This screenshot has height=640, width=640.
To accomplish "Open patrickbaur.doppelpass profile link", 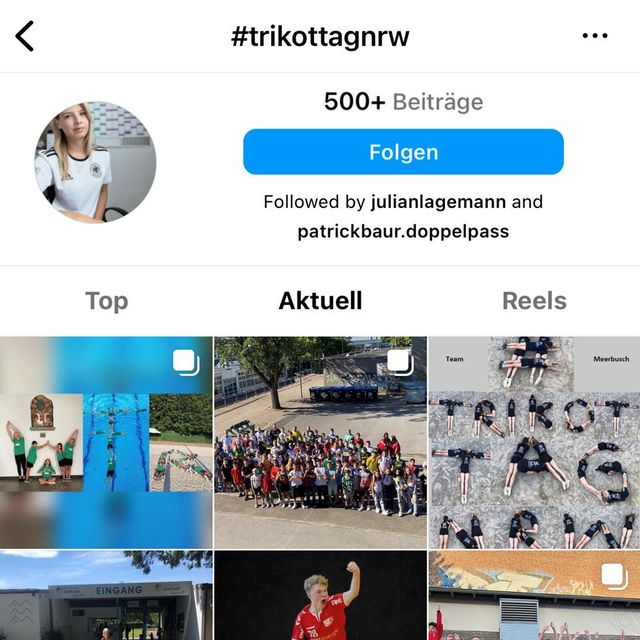I will pos(403,231).
